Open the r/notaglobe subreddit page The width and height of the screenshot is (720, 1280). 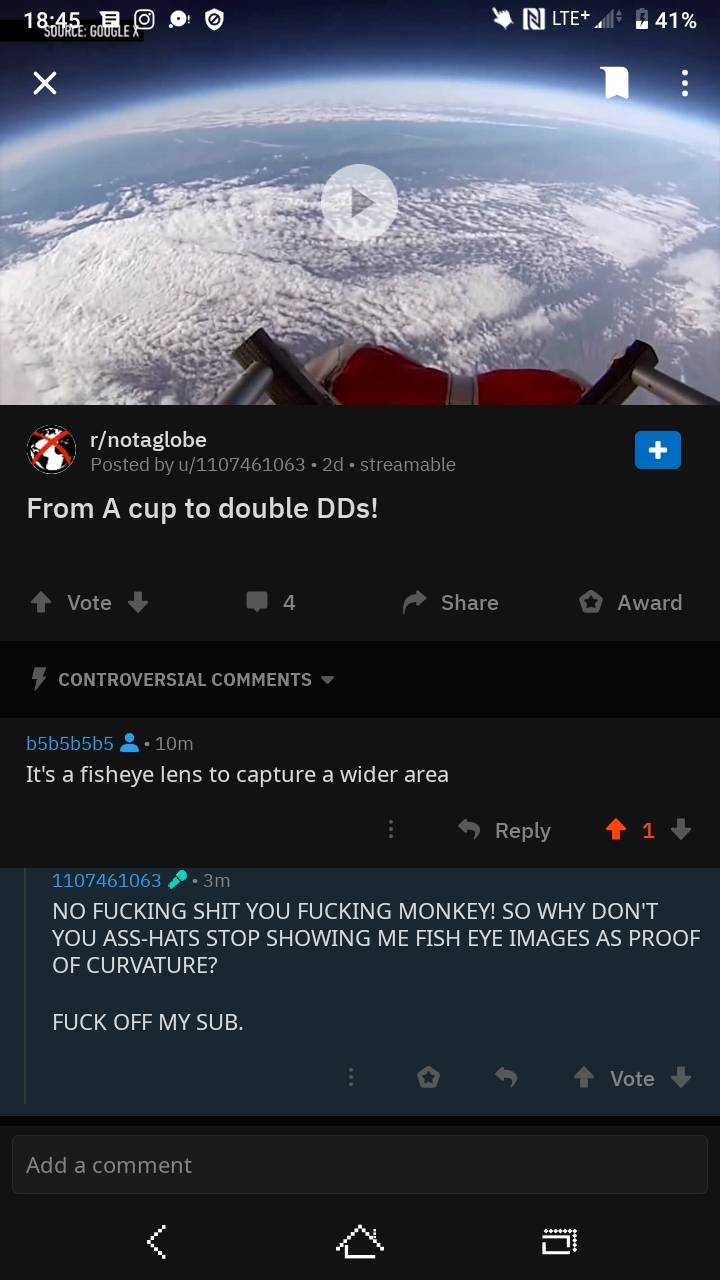(148, 439)
